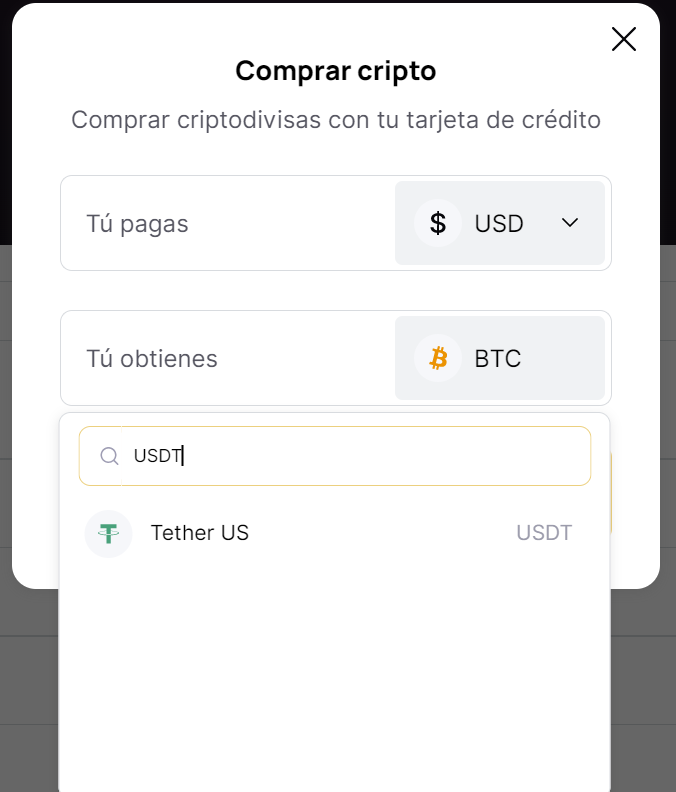The image size is (676, 792).
Task: Close the Comprar cripto dialog
Action: coord(623,39)
